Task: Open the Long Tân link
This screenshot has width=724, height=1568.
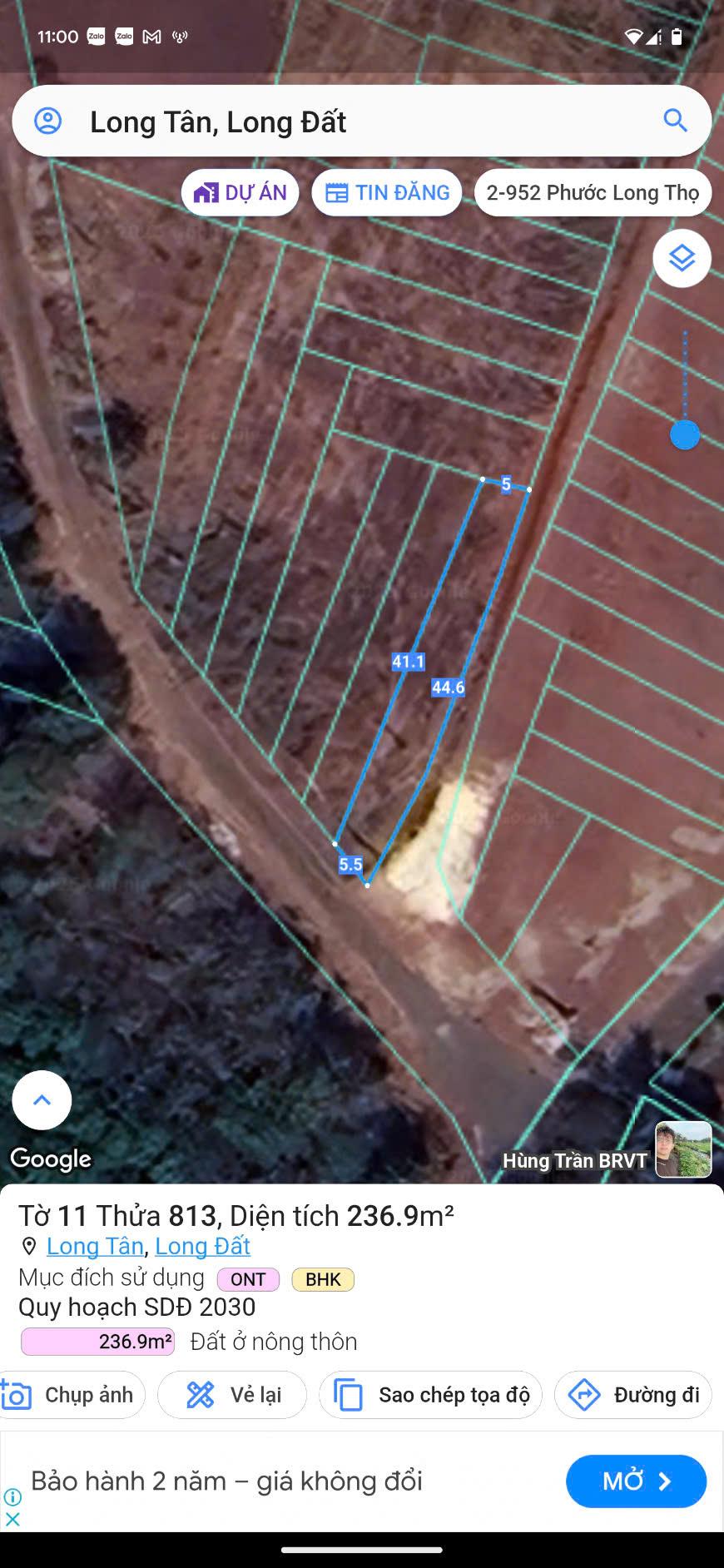Action: click(95, 1246)
